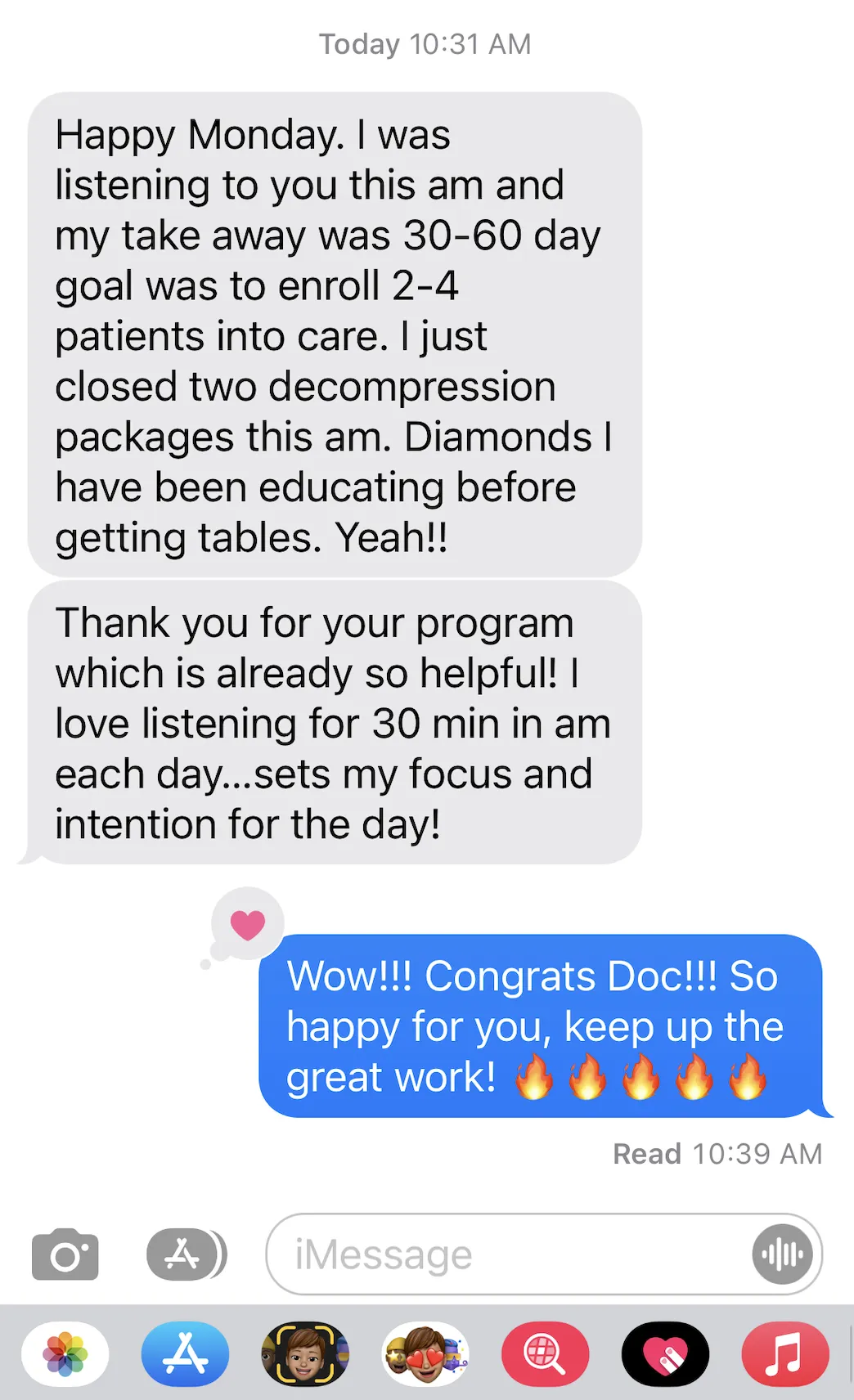Focus the iMessage text field

pos(507,1254)
